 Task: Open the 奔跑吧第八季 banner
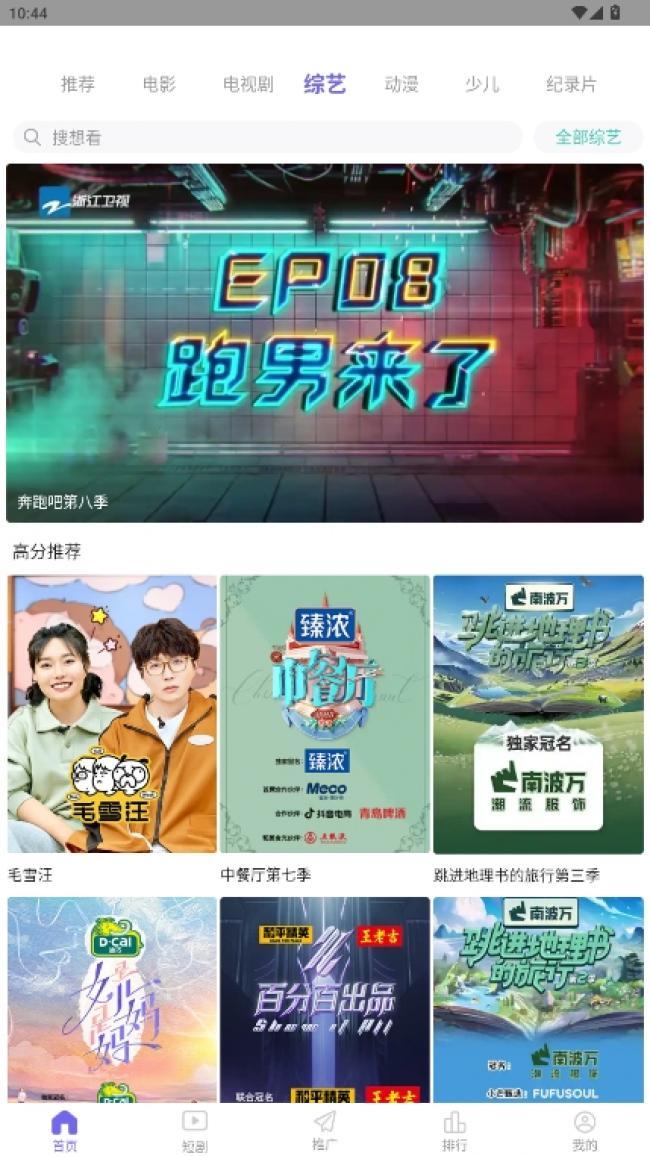324,342
